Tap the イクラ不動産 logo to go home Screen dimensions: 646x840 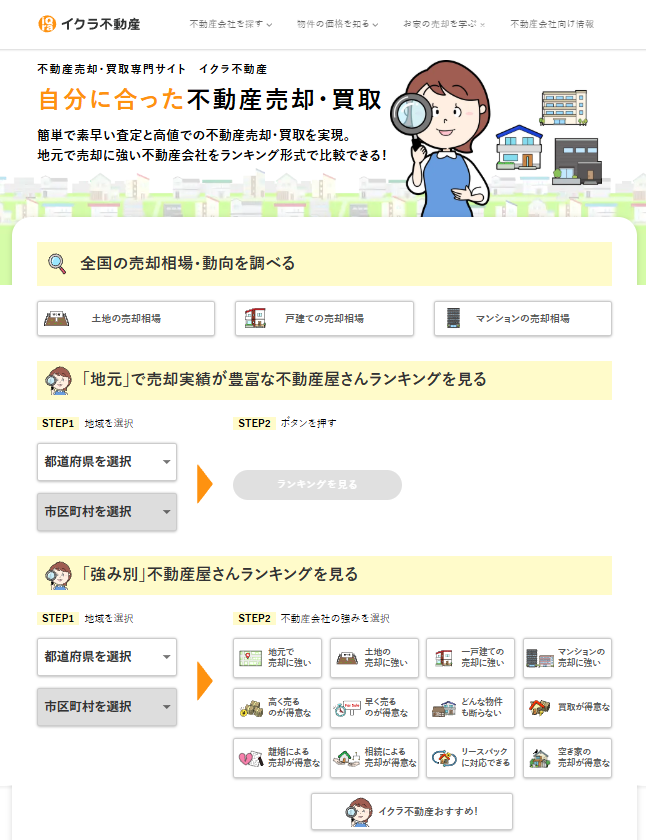[x=88, y=24]
